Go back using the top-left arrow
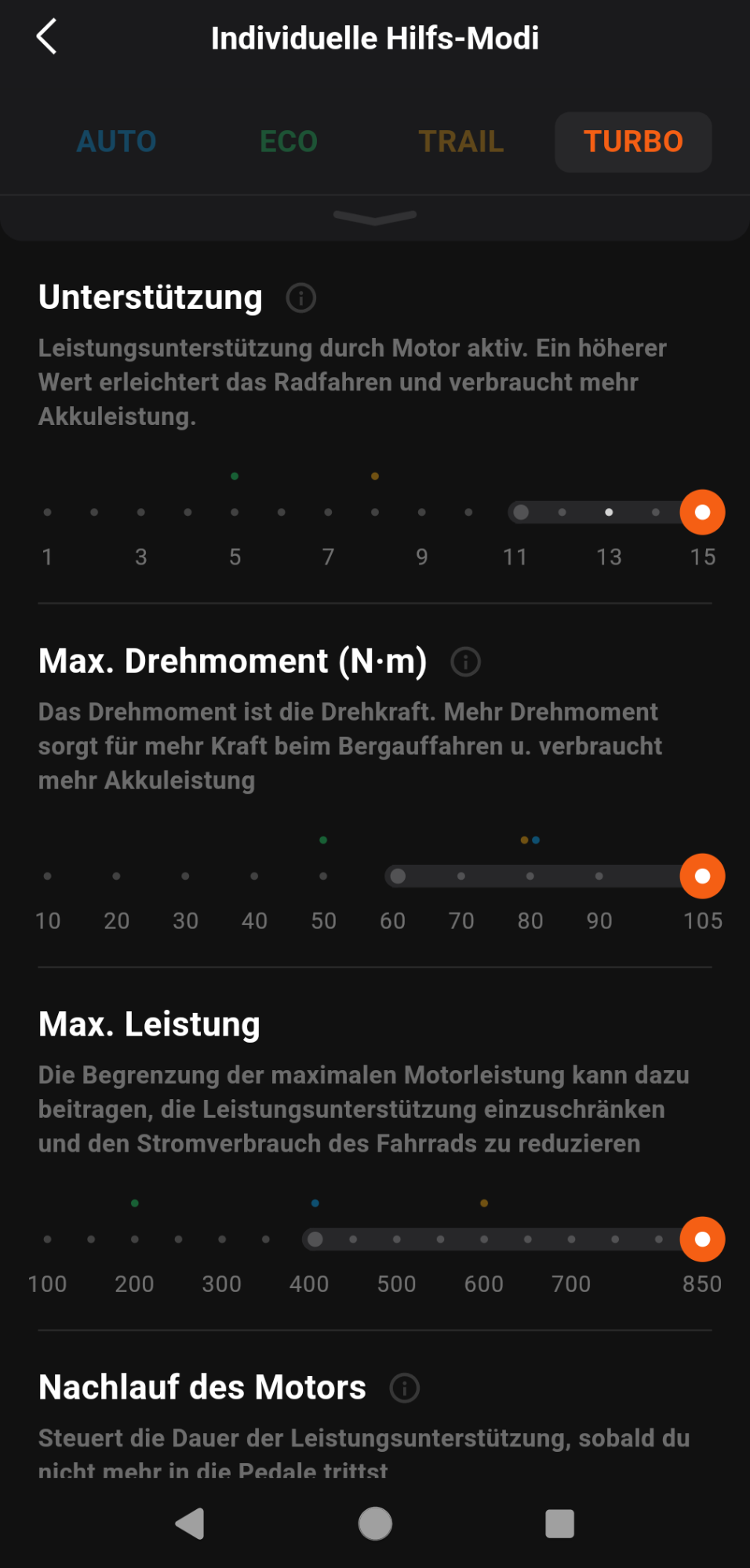Viewport: 750px width, 1568px height. click(x=47, y=37)
